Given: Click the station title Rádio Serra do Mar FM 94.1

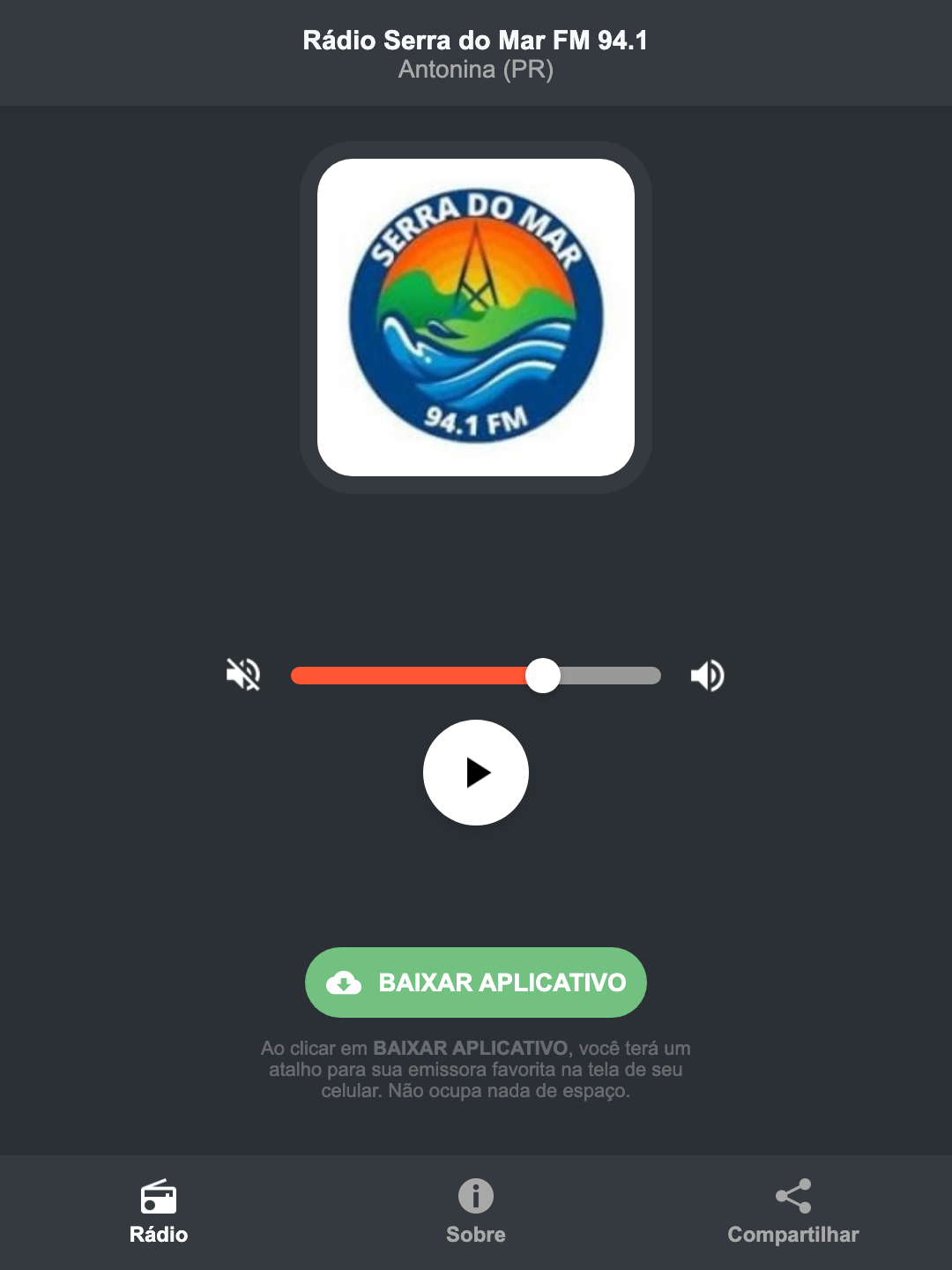Looking at the screenshot, I should click(x=476, y=39).
